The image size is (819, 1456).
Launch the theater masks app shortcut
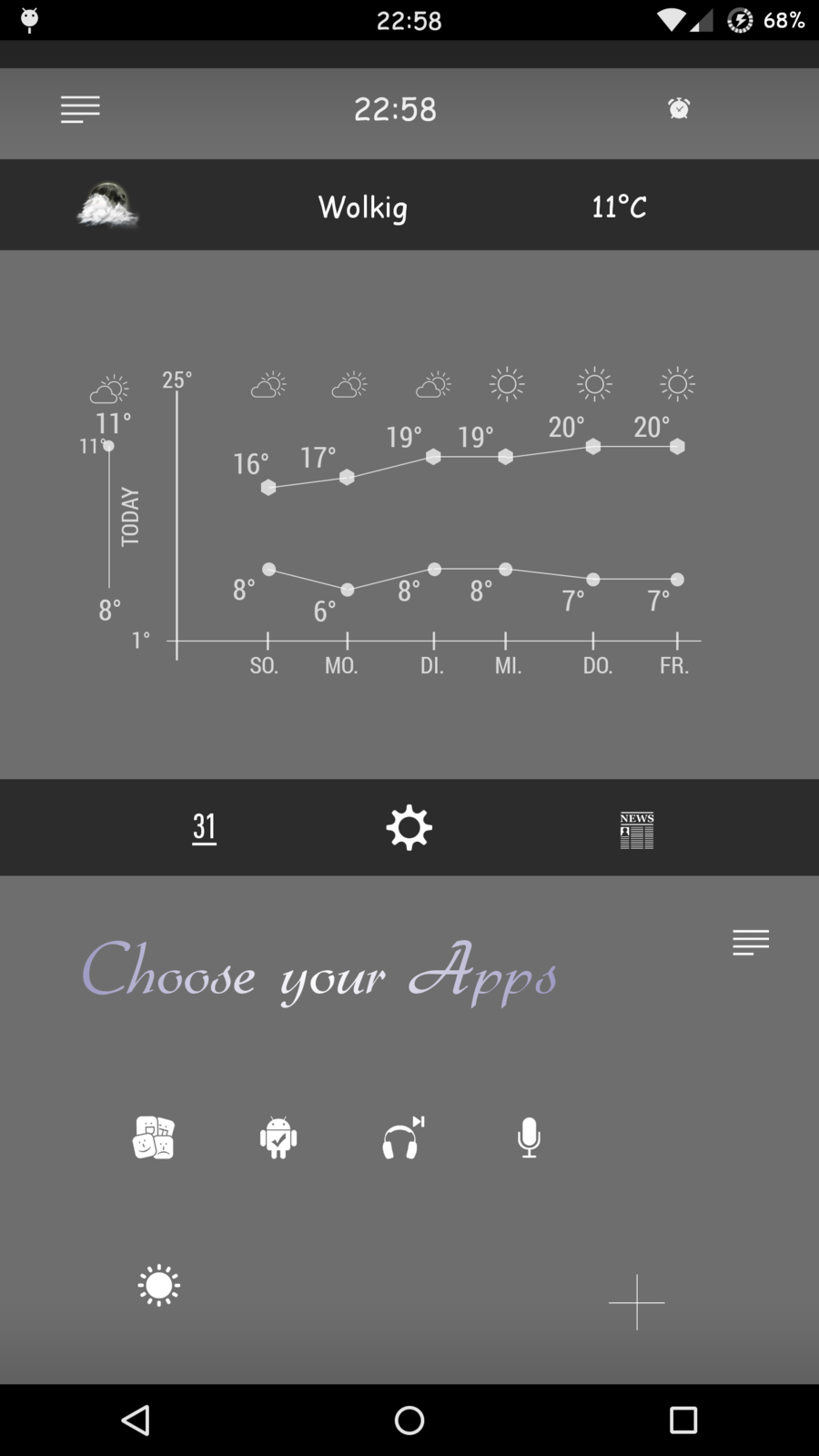click(x=154, y=1137)
